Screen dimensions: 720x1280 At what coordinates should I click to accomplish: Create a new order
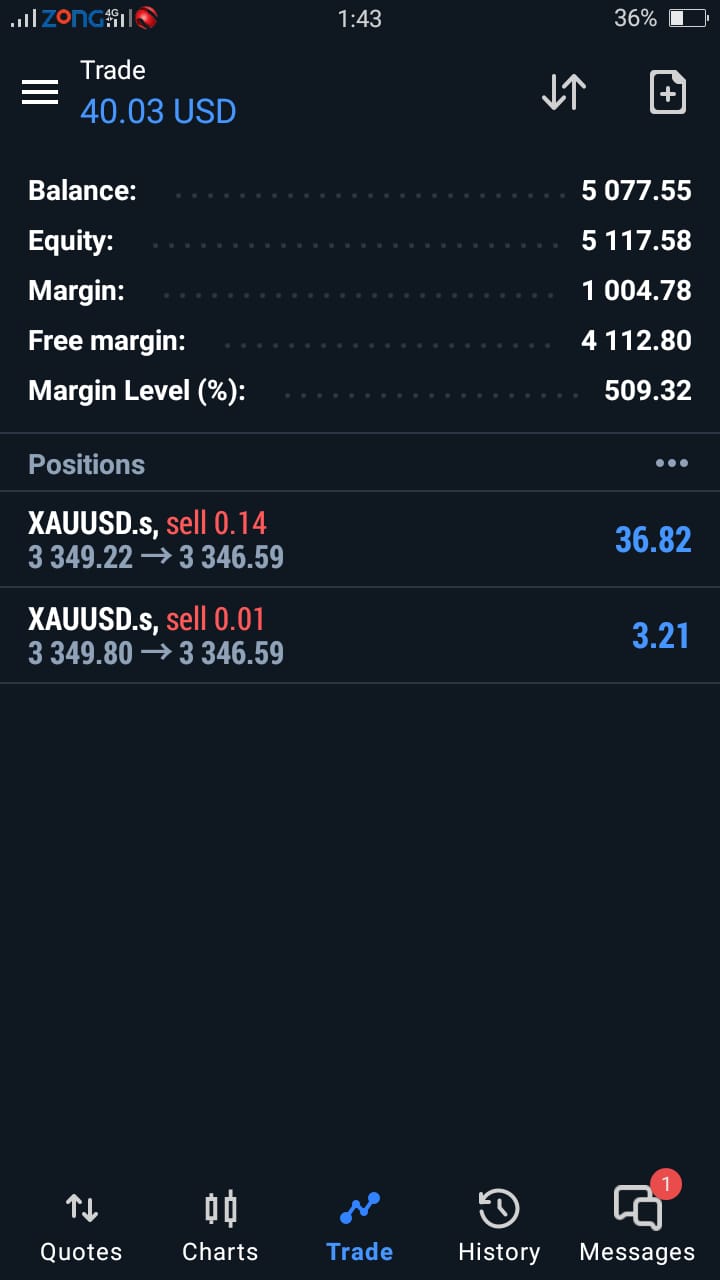[667, 92]
